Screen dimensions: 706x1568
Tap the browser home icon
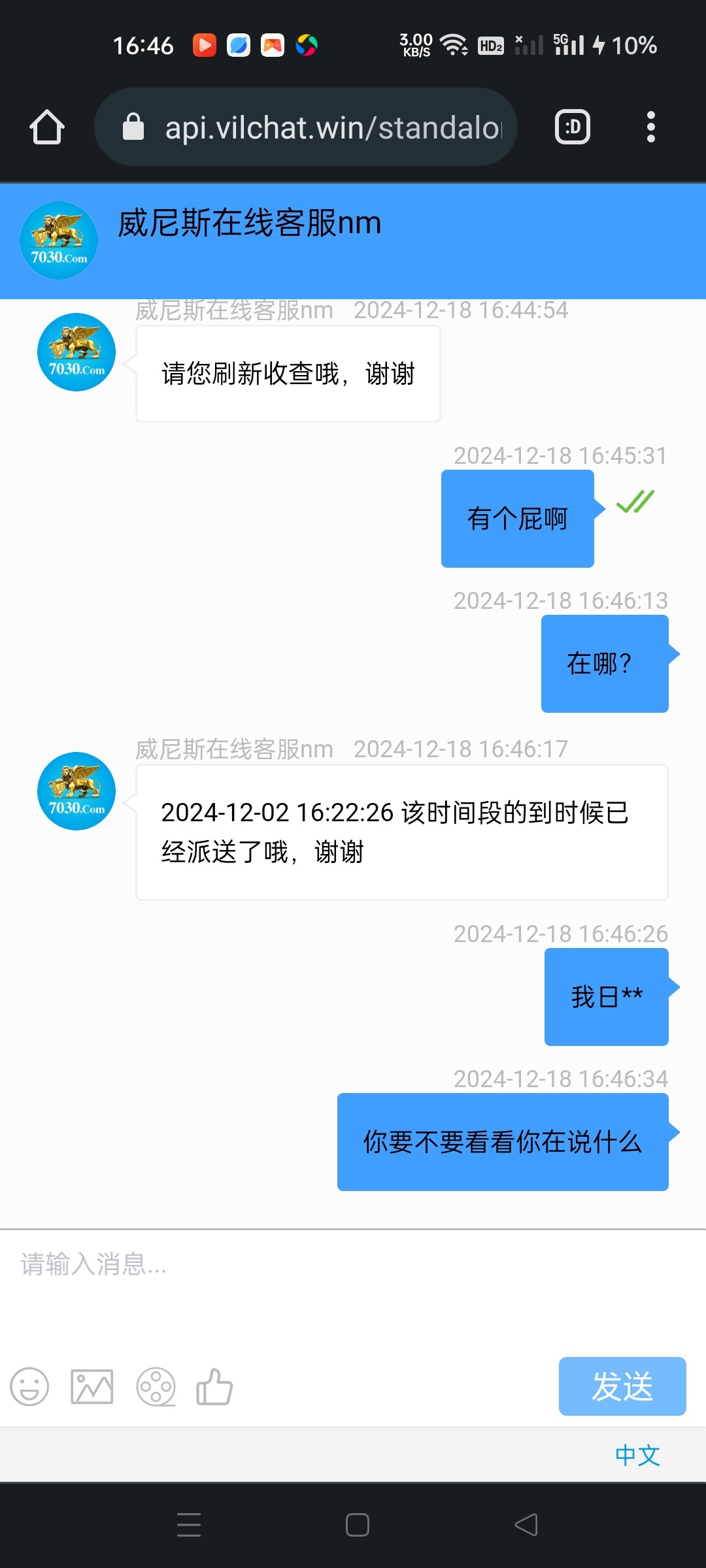[x=47, y=127]
